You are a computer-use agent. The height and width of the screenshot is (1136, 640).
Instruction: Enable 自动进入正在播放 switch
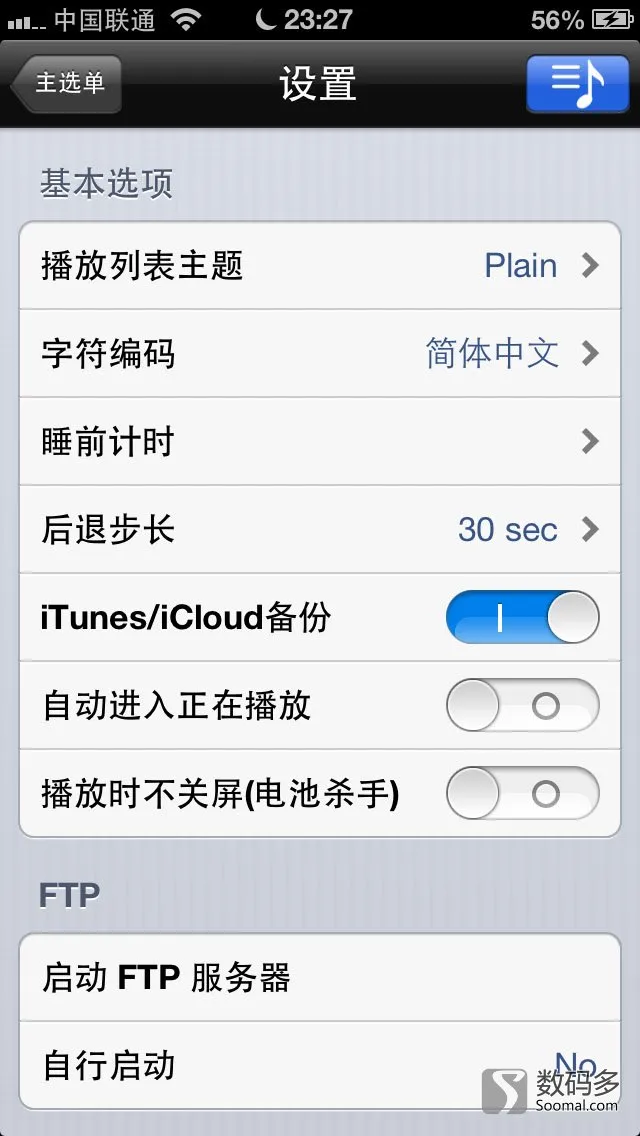[522, 706]
